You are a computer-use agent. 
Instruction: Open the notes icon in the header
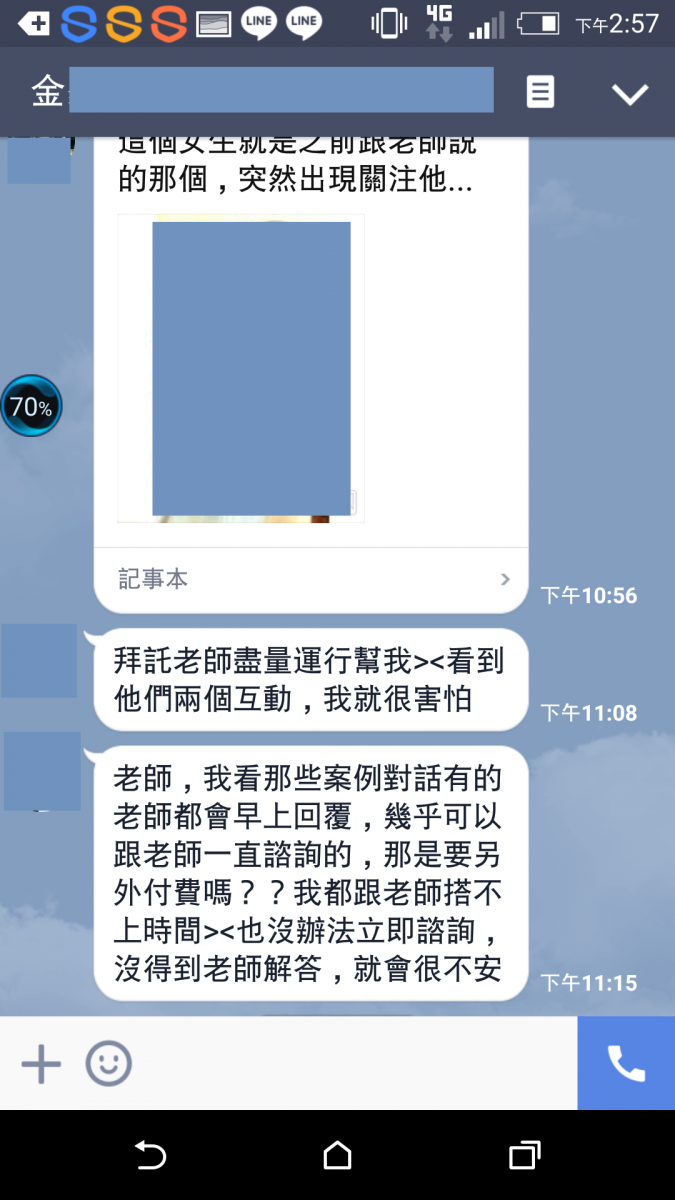pos(540,93)
